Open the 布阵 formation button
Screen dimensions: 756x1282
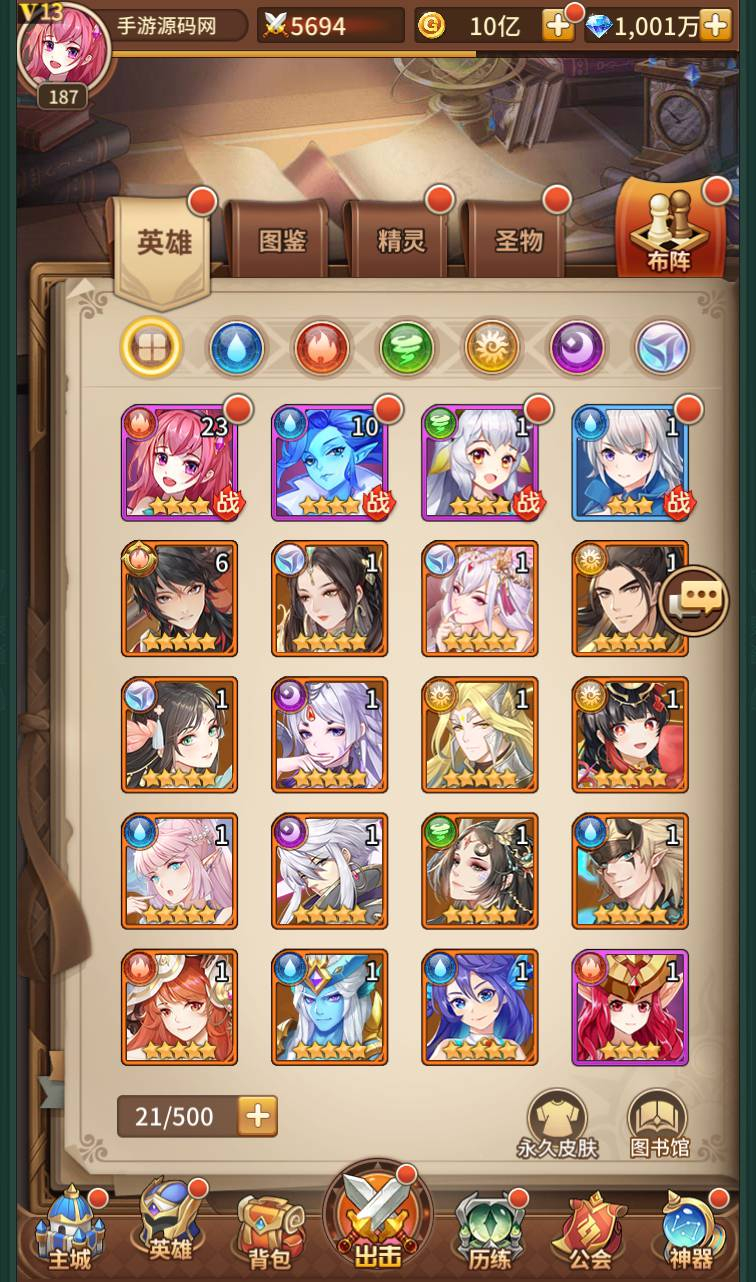668,232
